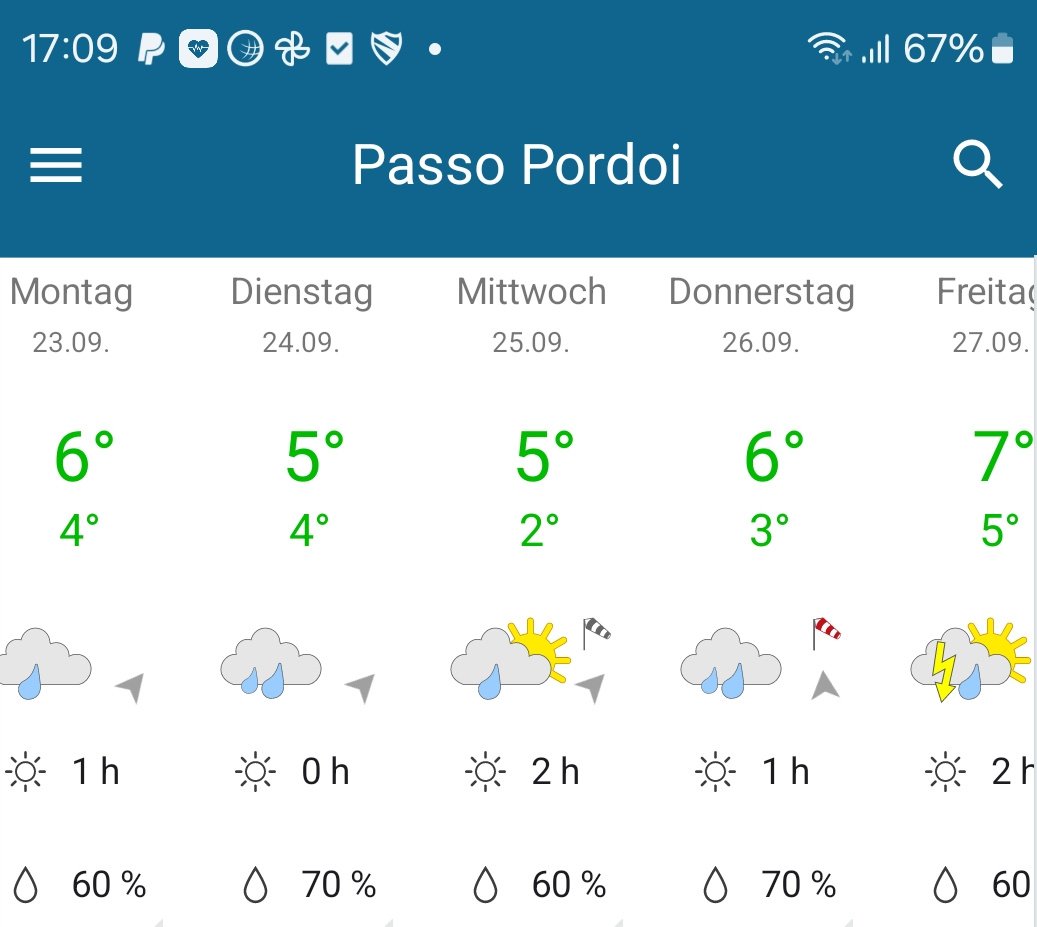1037x927 pixels.
Task: Open the hamburger navigation menu
Action: point(56,165)
